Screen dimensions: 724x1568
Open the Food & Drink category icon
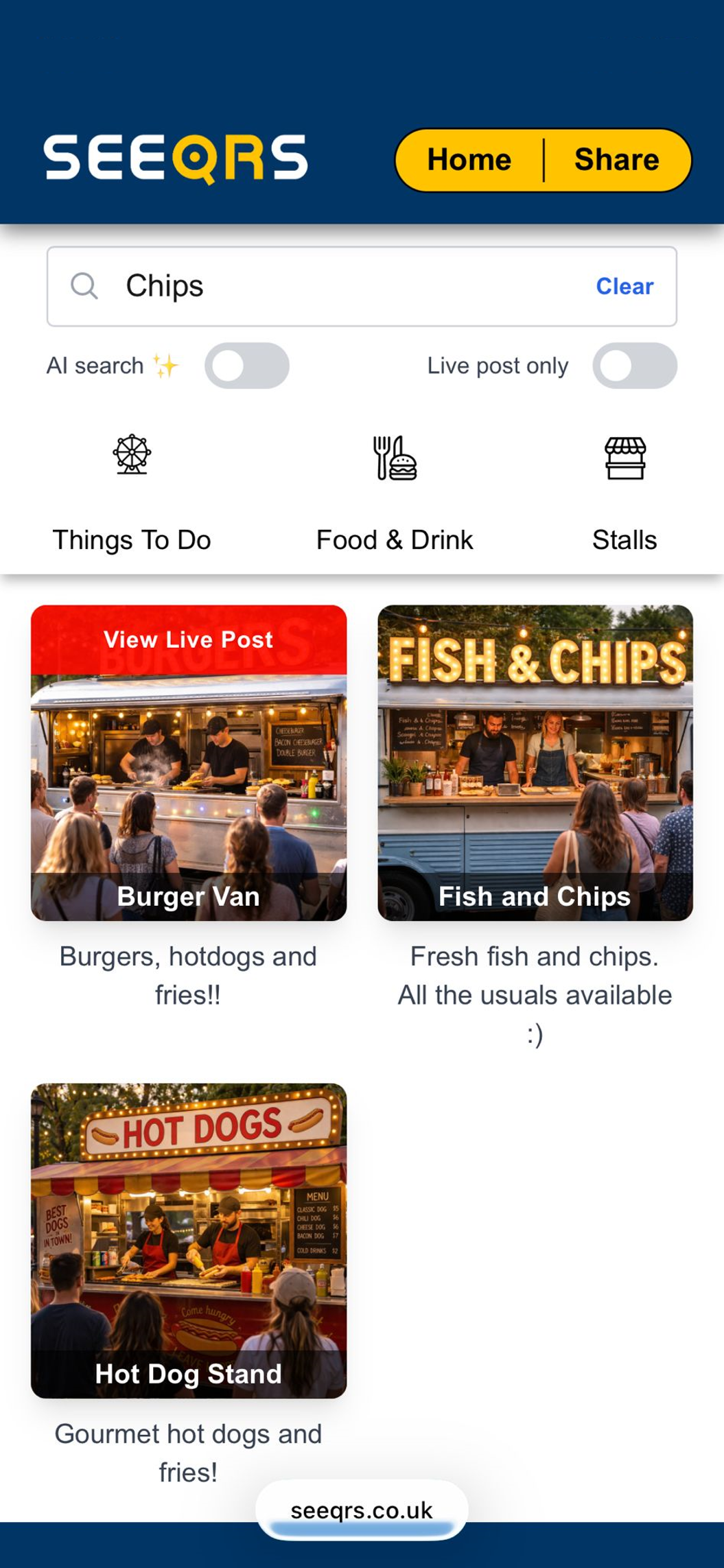pos(395,458)
